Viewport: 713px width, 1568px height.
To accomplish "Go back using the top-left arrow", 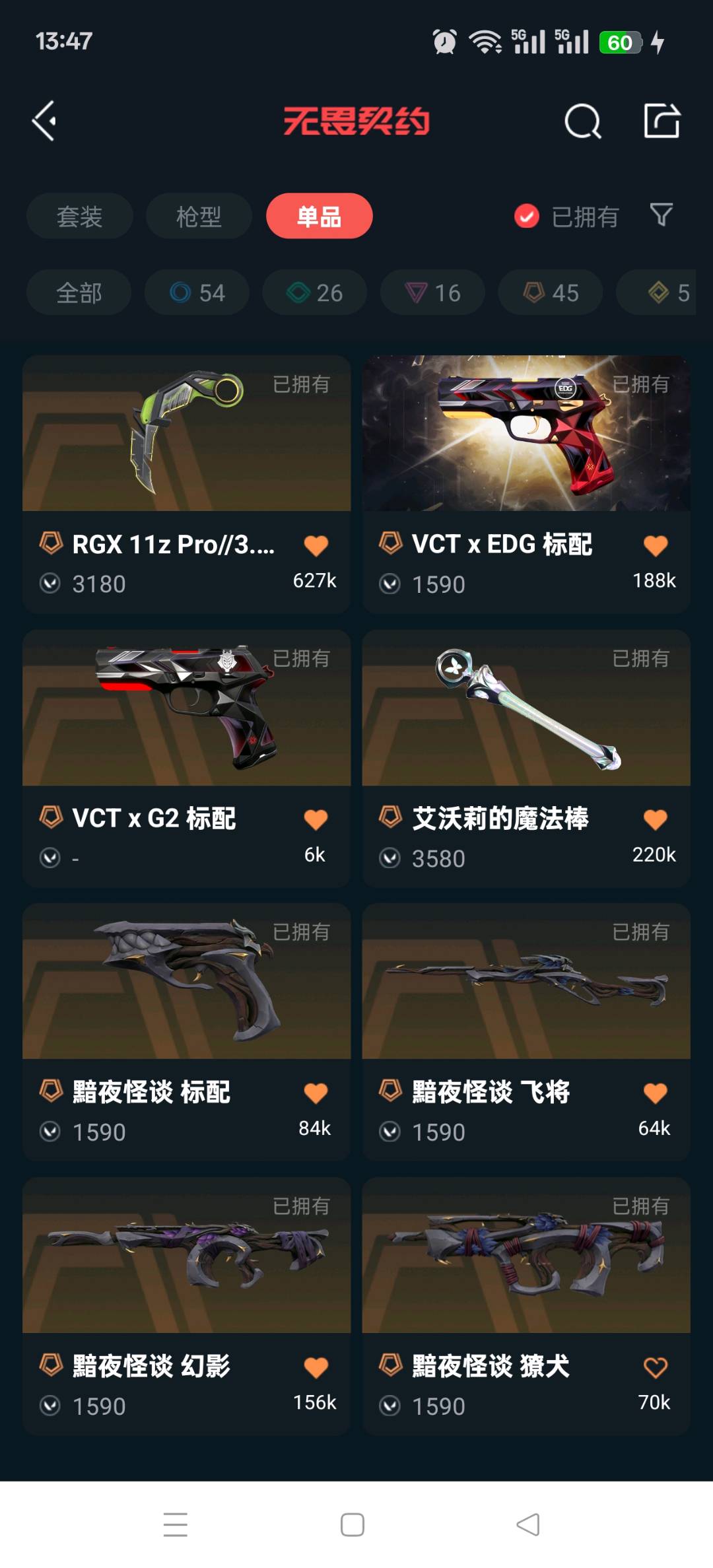I will pyautogui.click(x=45, y=121).
